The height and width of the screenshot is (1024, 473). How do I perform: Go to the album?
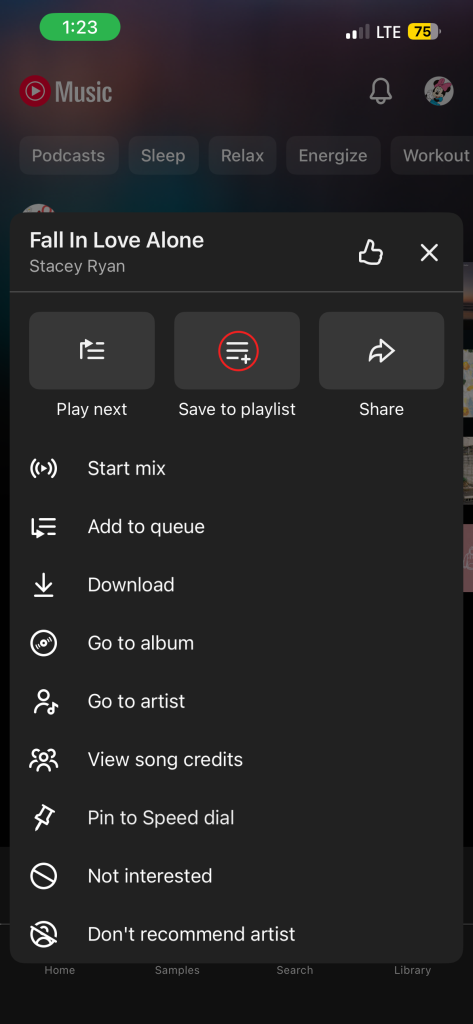(236, 643)
